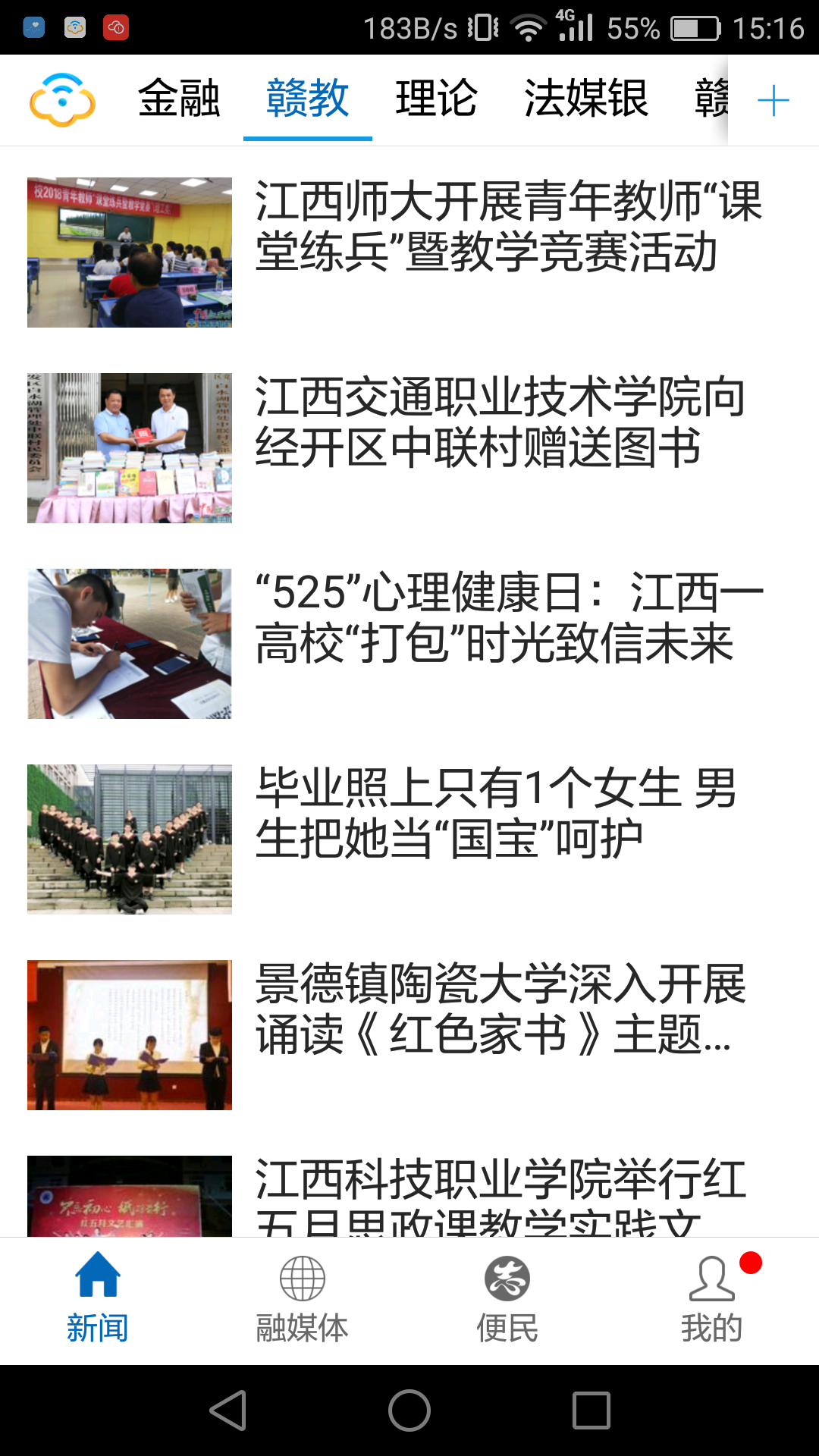This screenshot has height=1456, width=819.
Task: Switch to the 金融 tab
Action: pos(179,99)
